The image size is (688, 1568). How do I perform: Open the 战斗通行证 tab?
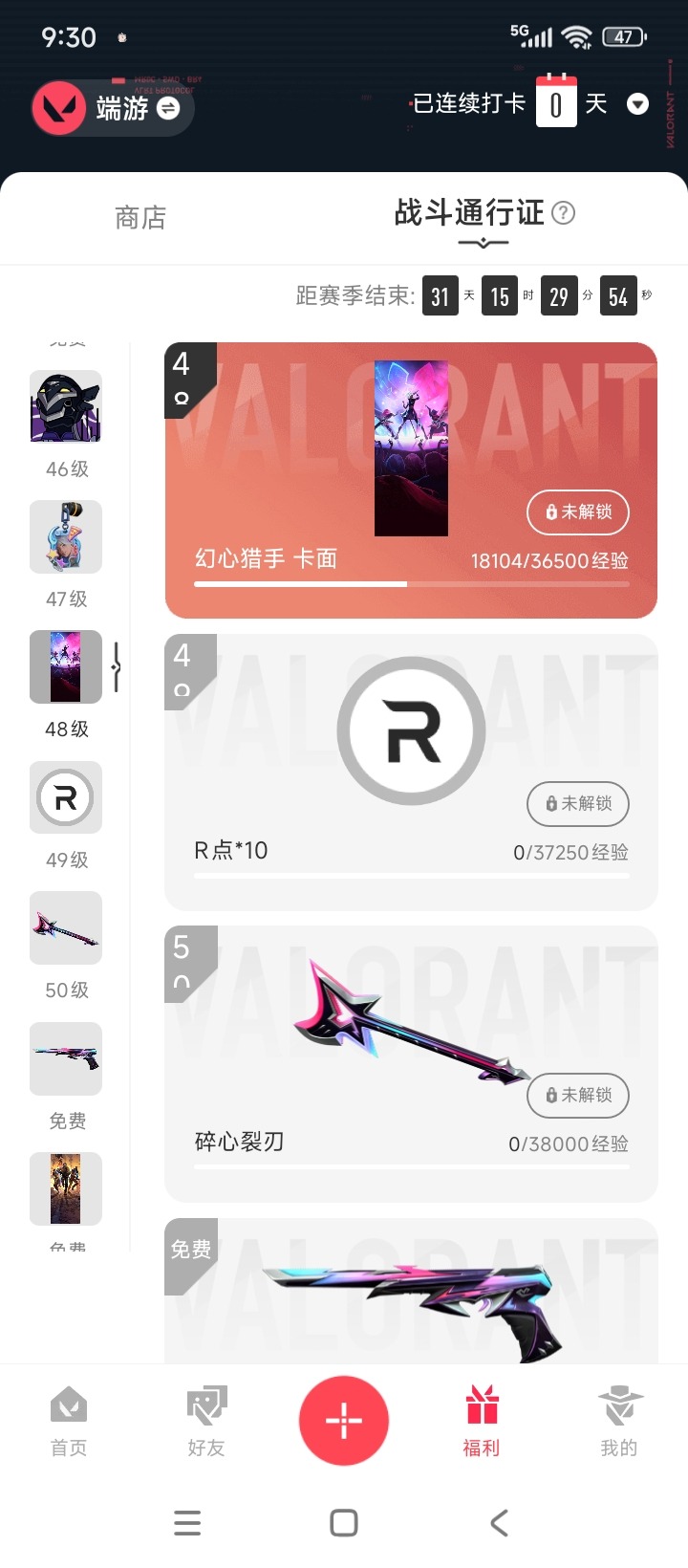tap(467, 215)
